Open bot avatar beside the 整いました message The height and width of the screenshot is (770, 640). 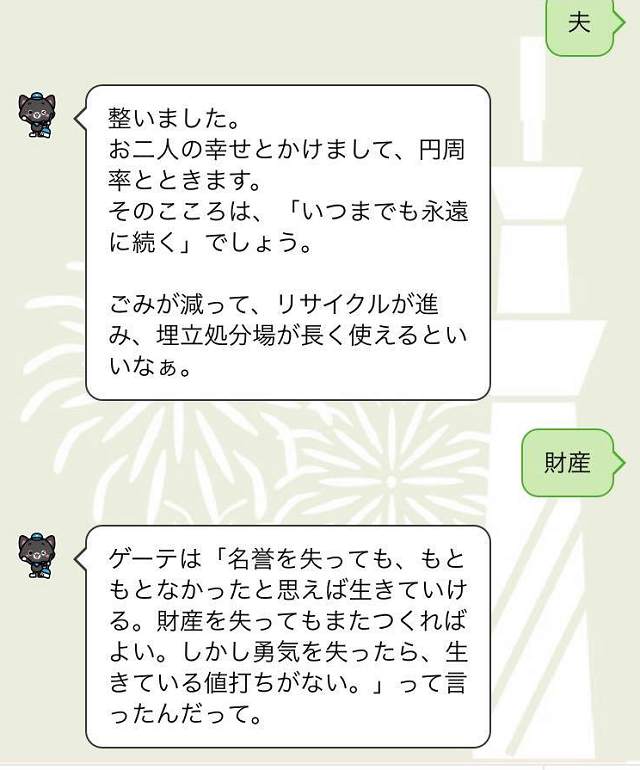click(37, 114)
